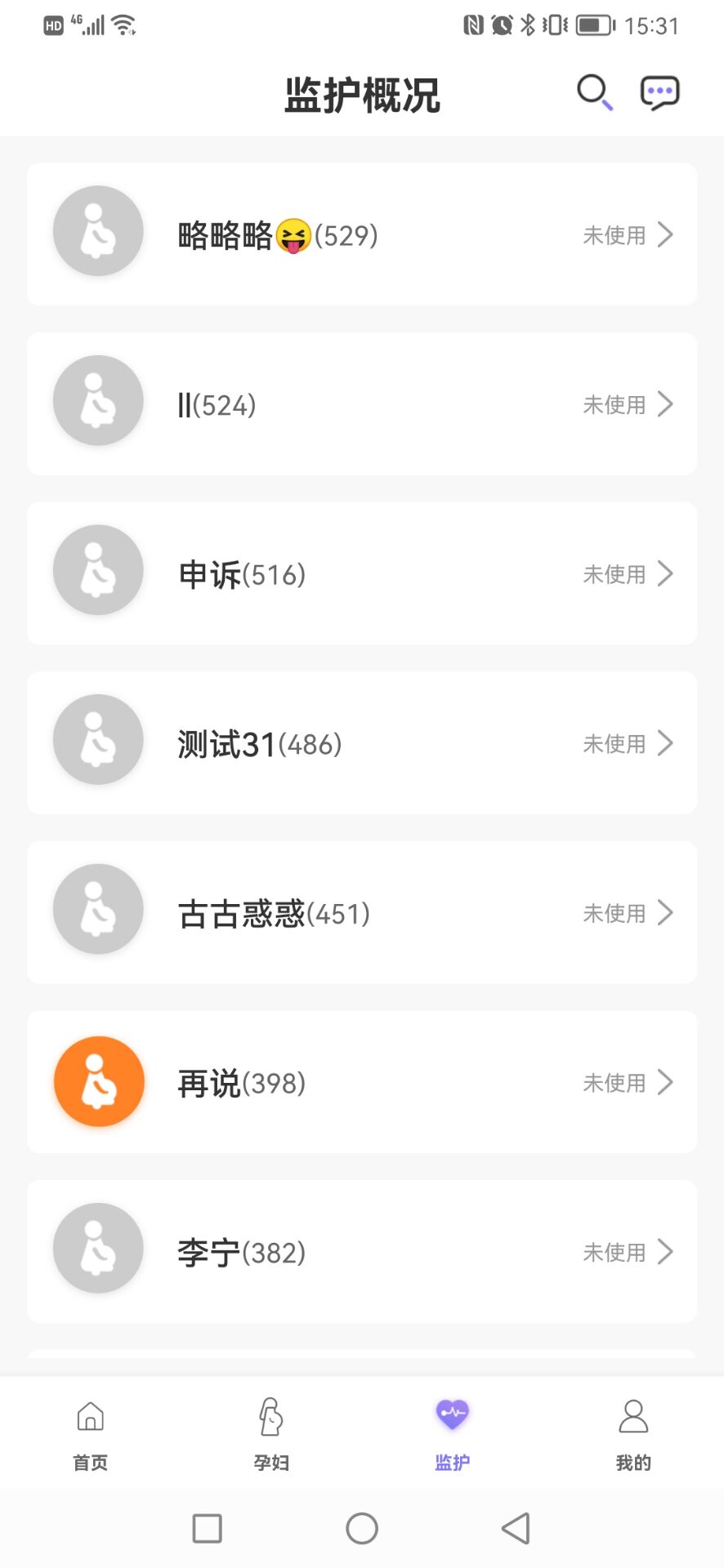This screenshot has width=724, height=1568.
Task: Open the patient entry labeled 再说(398)
Action: 362,1081
